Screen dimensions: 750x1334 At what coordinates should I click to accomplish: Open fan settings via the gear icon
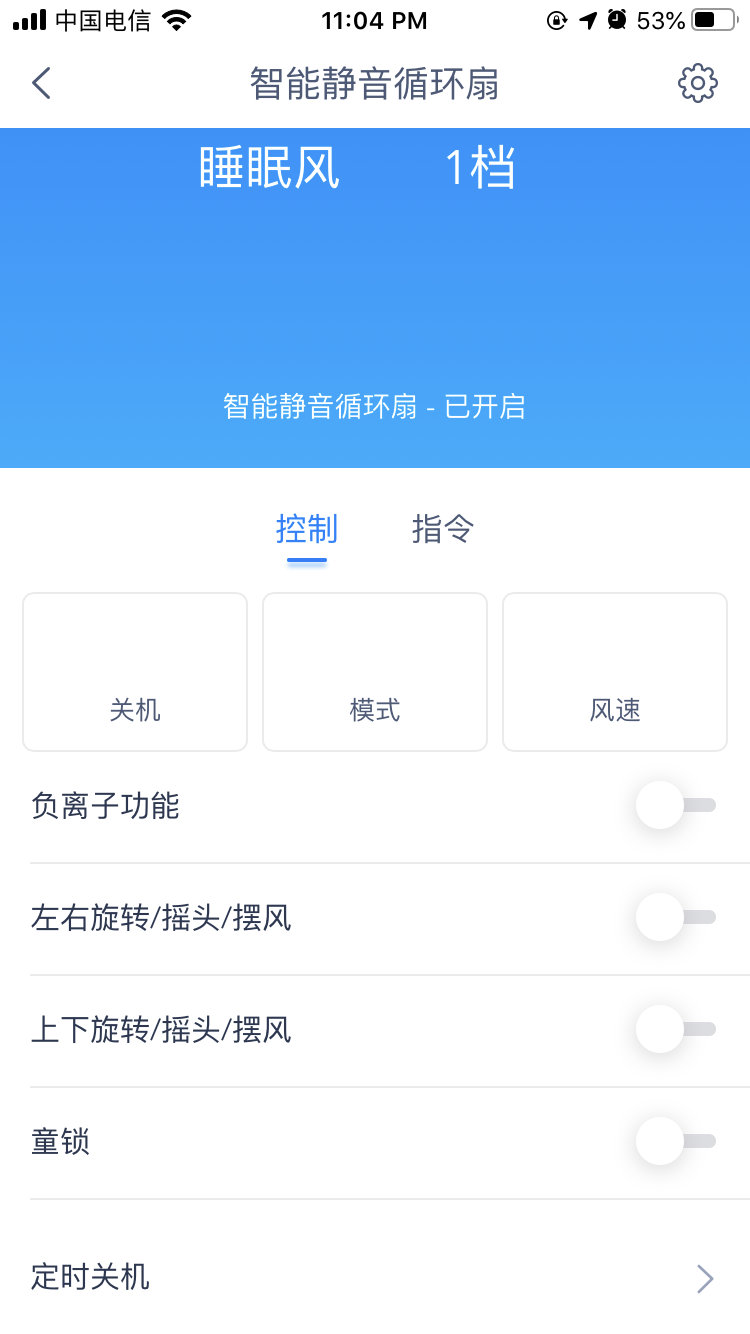(698, 84)
